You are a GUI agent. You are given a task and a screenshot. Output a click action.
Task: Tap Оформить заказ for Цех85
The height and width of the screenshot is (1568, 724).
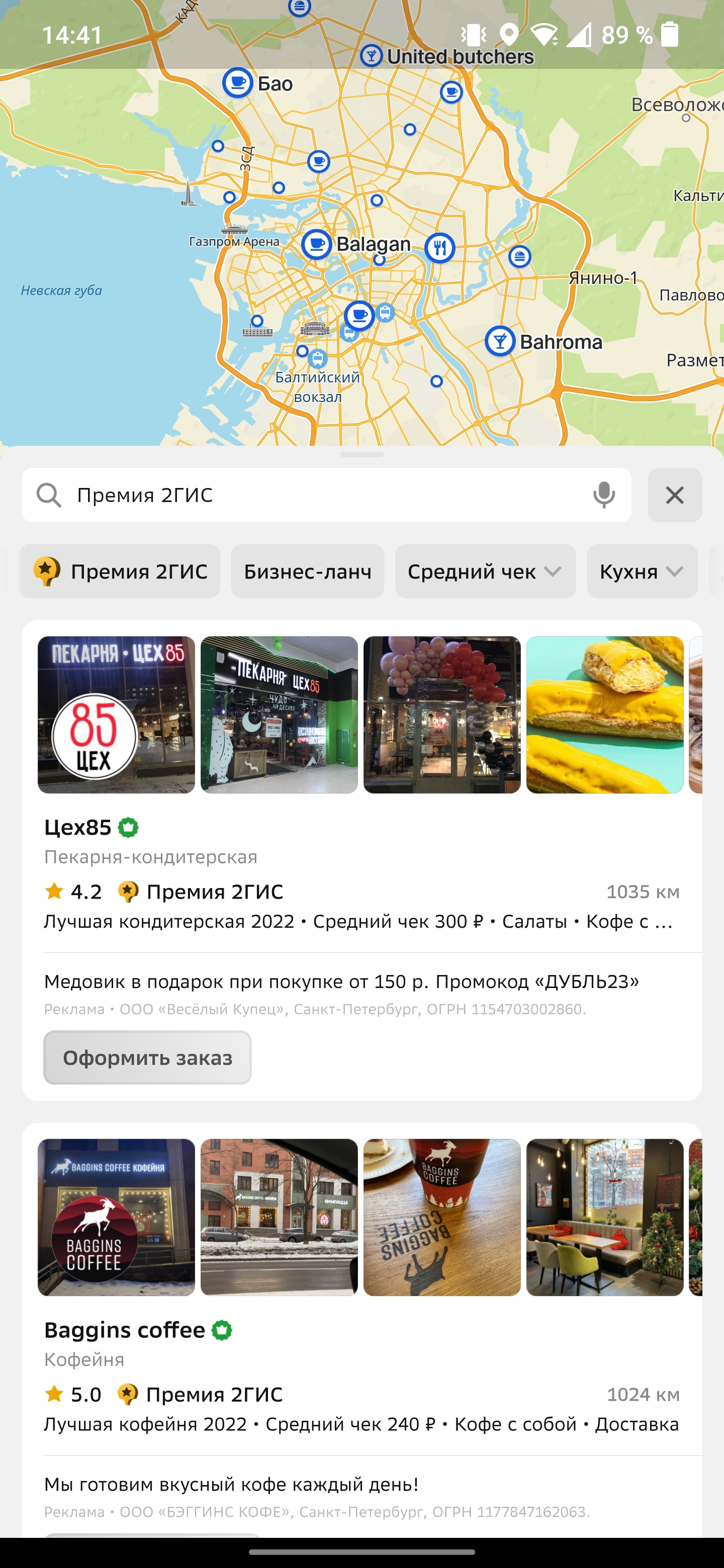[x=147, y=1057]
